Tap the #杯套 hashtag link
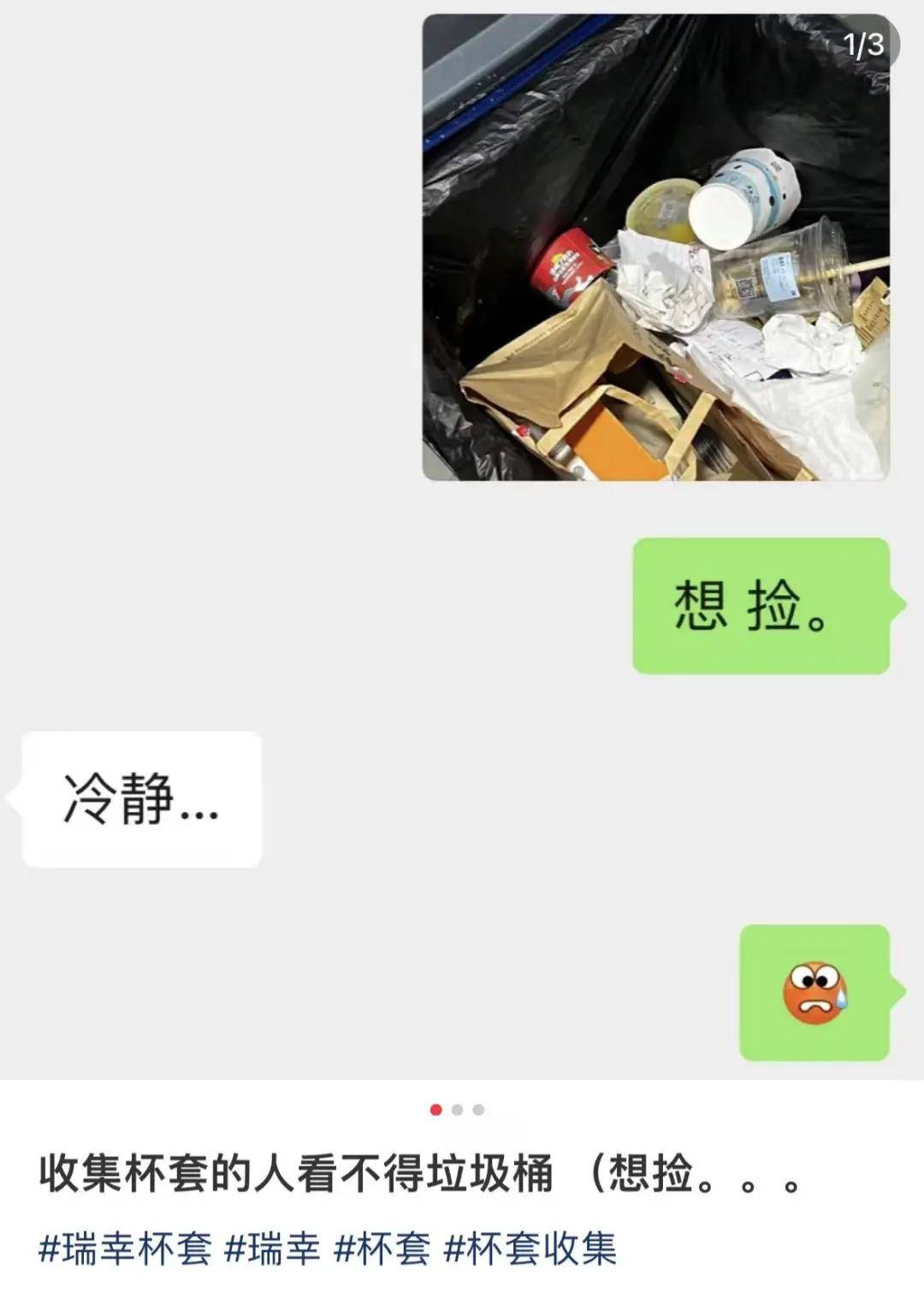 point(382,1250)
